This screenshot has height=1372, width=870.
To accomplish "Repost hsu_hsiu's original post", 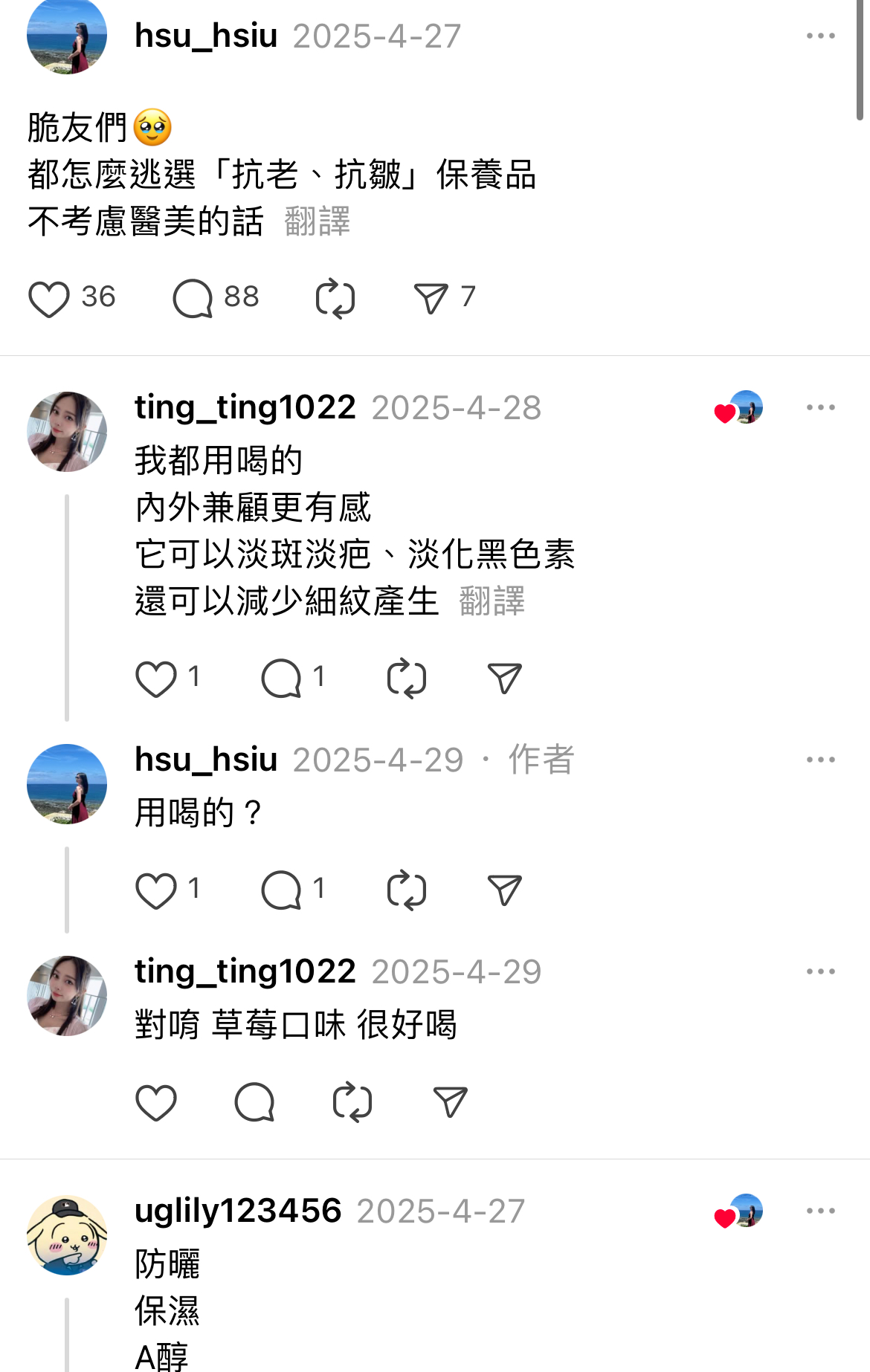I will click(335, 299).
